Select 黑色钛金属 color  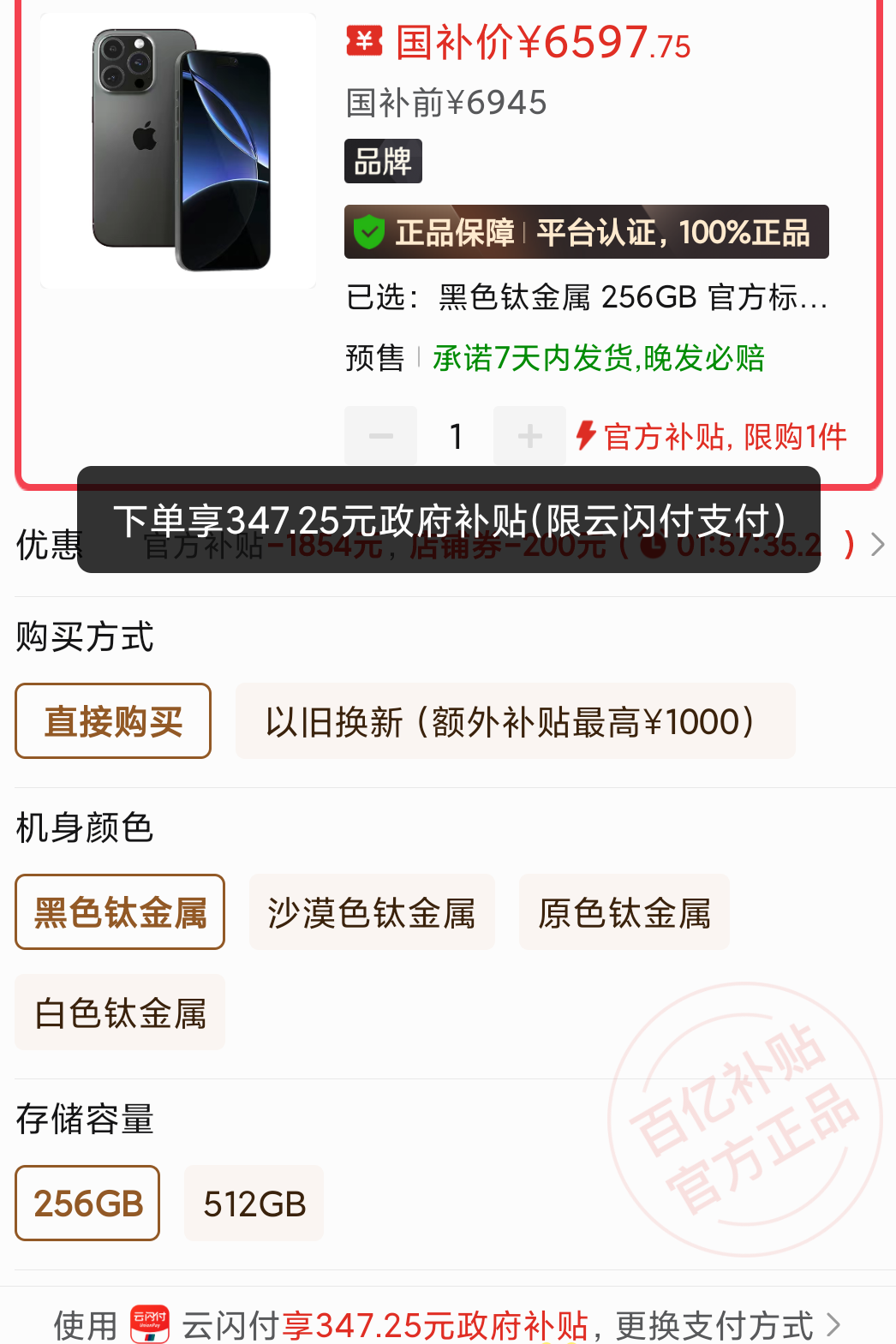click(120, 912)
